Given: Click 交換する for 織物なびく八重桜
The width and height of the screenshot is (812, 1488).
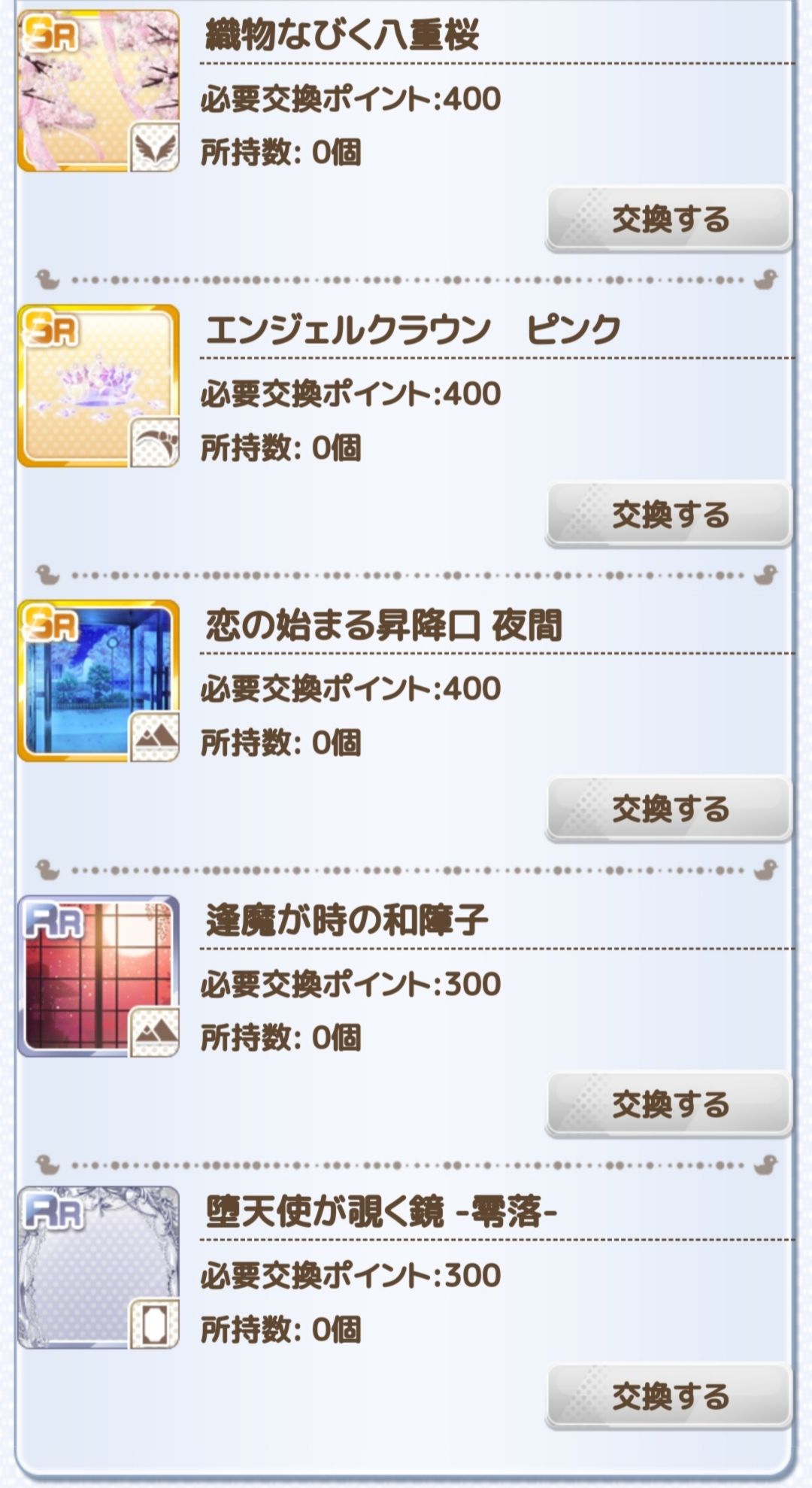Looking at the screenshot, I should tap(669, 220).
